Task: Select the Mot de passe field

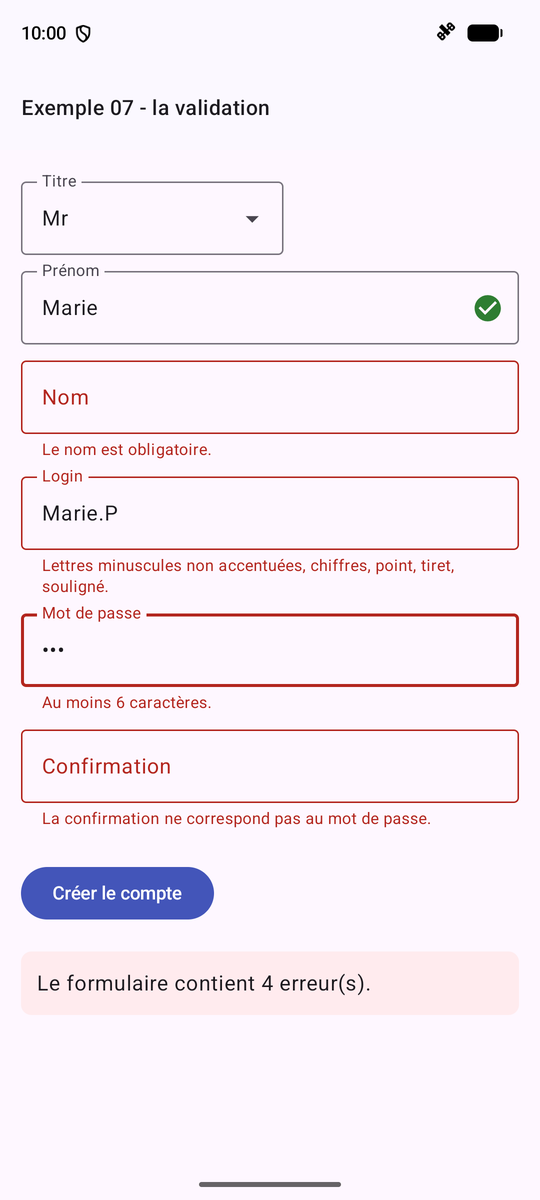Action: (270, 650)
